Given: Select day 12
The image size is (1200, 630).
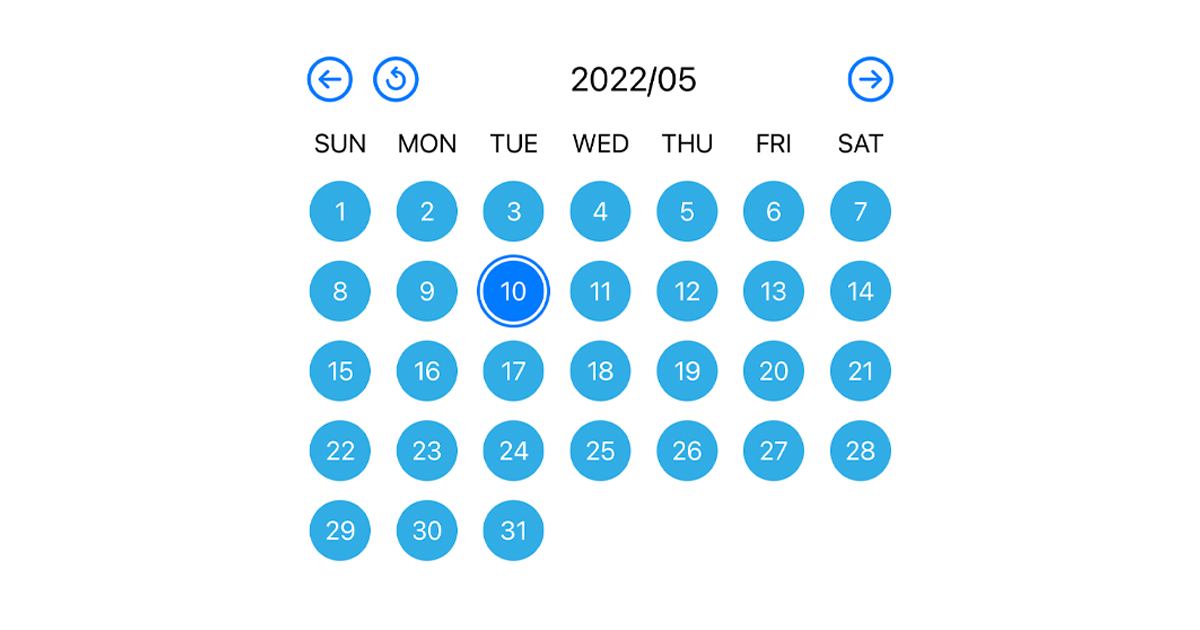Looking at the screenshot, I should tap(687, 291).
